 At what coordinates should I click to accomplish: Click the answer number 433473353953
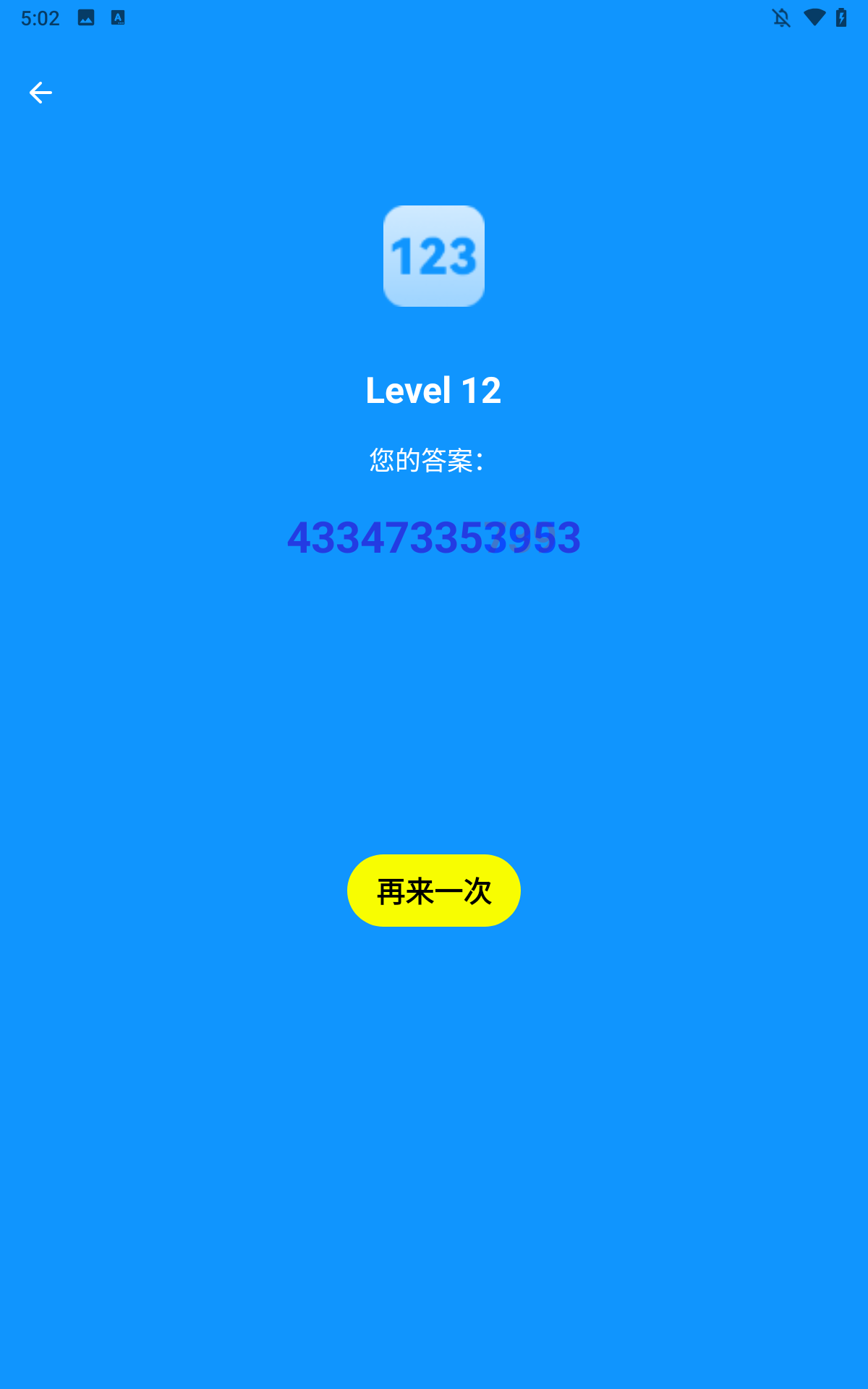[433, 539]
